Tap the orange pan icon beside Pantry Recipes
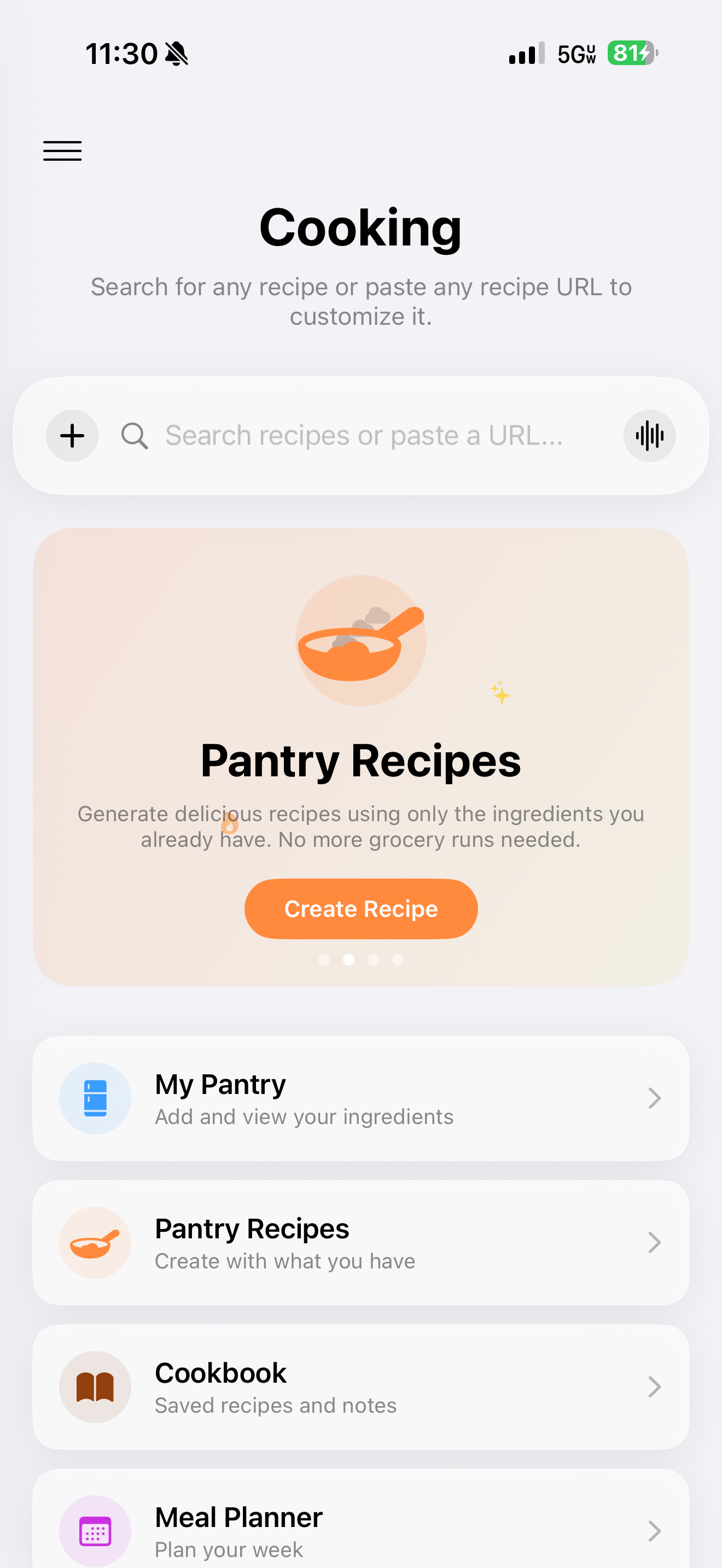 [x=95, y=1242]
